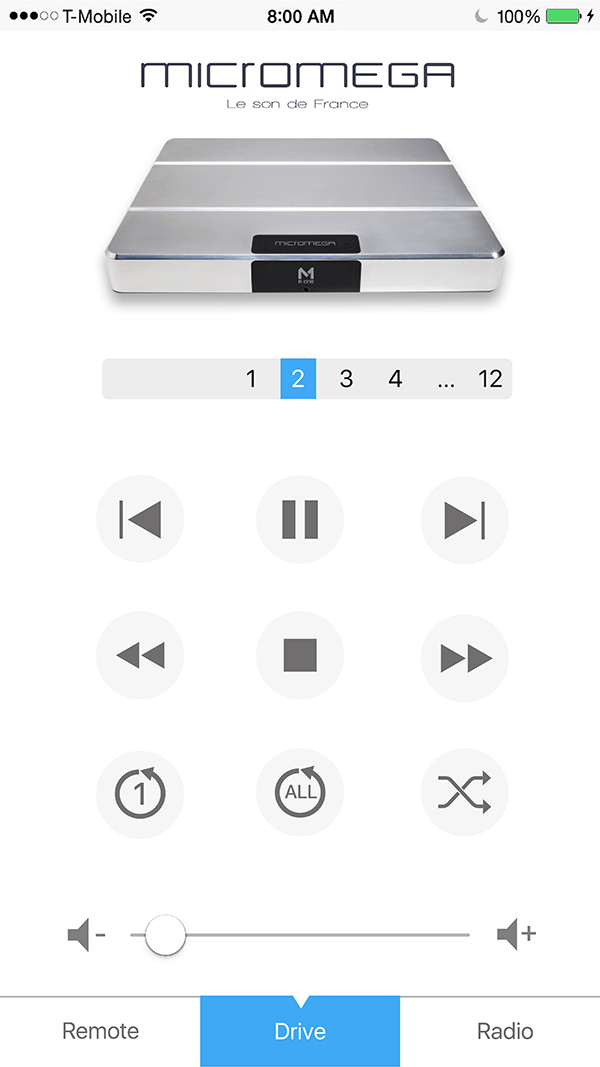Select the Drive tab
600x1067 pixels.
[x=300, y=1031]
